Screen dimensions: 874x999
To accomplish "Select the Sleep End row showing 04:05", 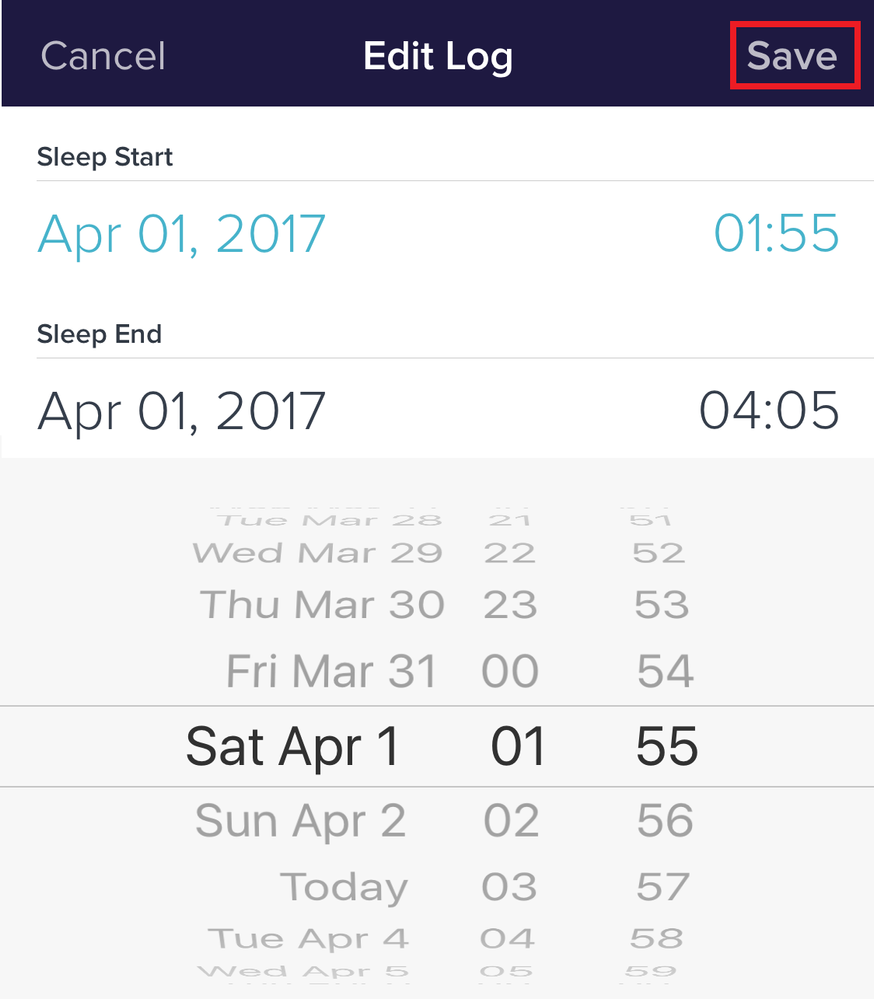I will click(x=437, y=410).
